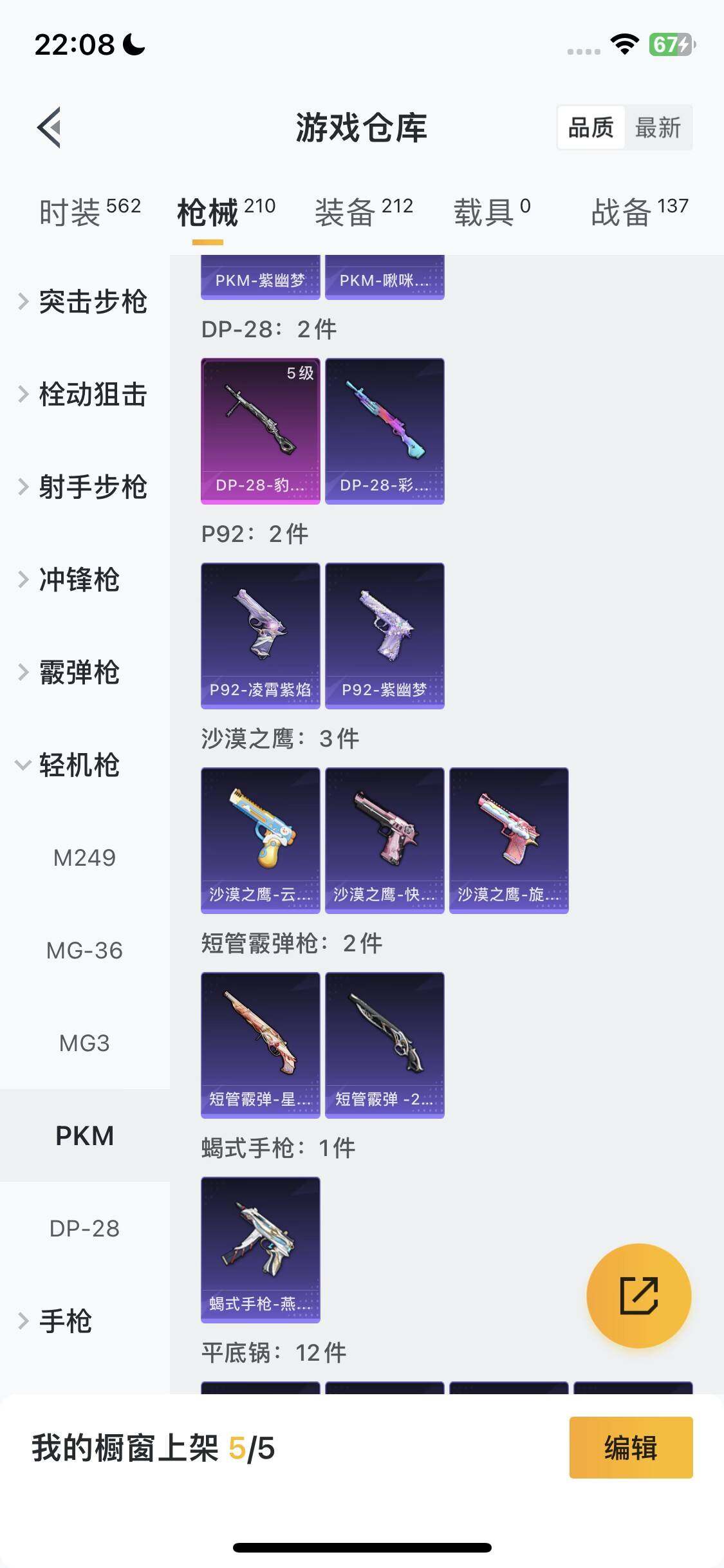Select the PKM category in the sidebar
This screenshot has width=724, height=1568.
(84, 1135)
